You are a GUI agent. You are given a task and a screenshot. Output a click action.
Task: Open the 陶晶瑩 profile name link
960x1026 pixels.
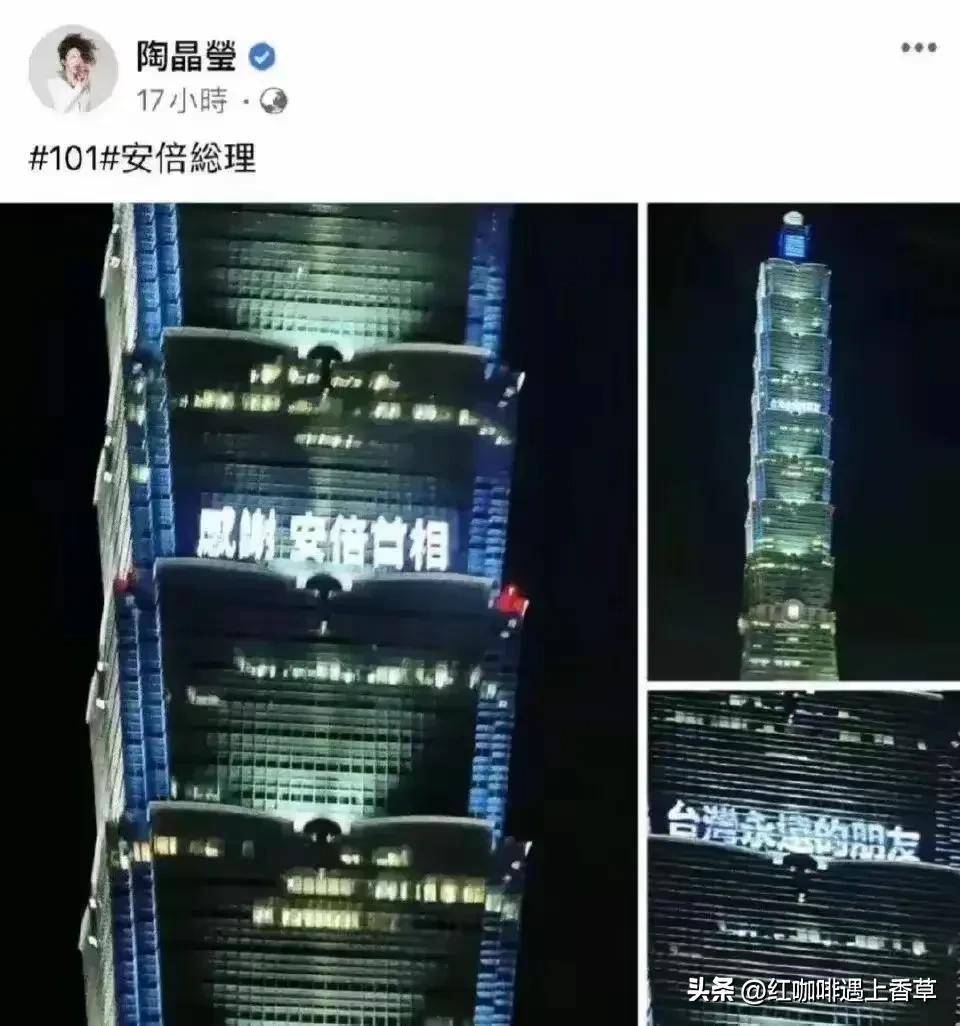click(x=186, y=57)
